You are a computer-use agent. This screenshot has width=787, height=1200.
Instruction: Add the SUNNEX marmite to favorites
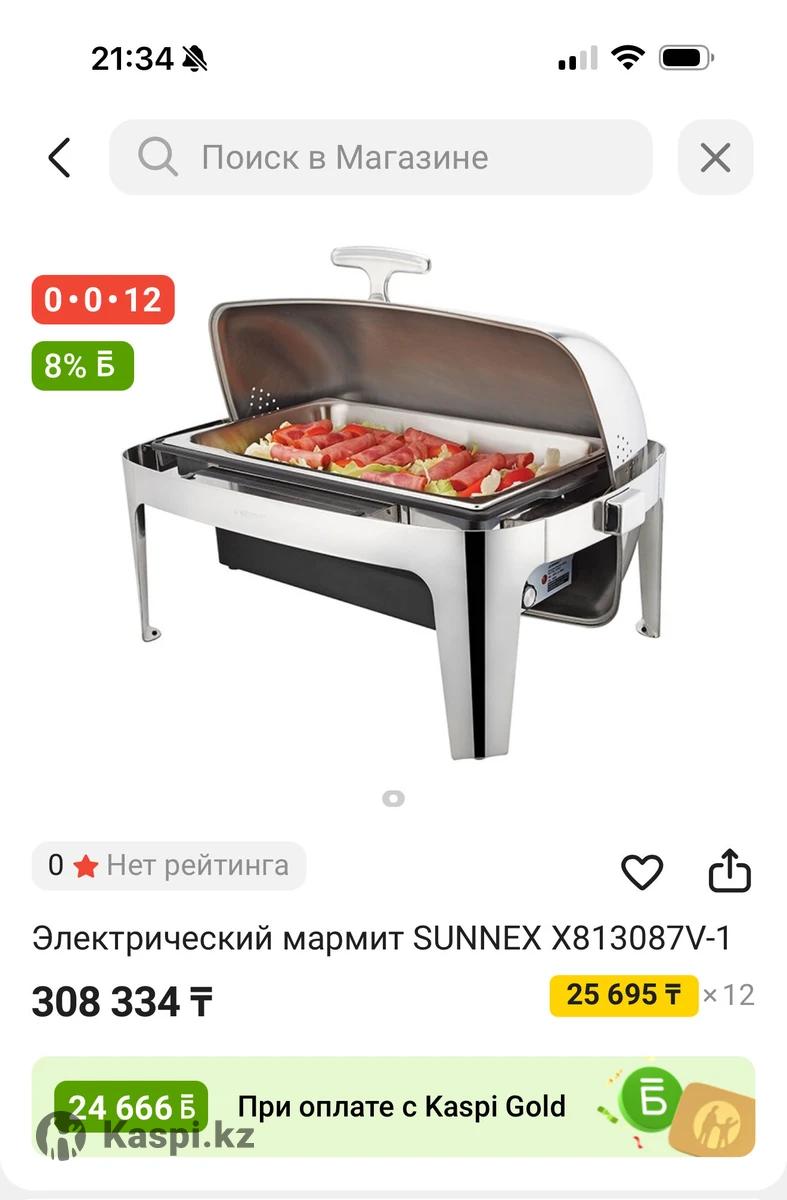[642, 872]
